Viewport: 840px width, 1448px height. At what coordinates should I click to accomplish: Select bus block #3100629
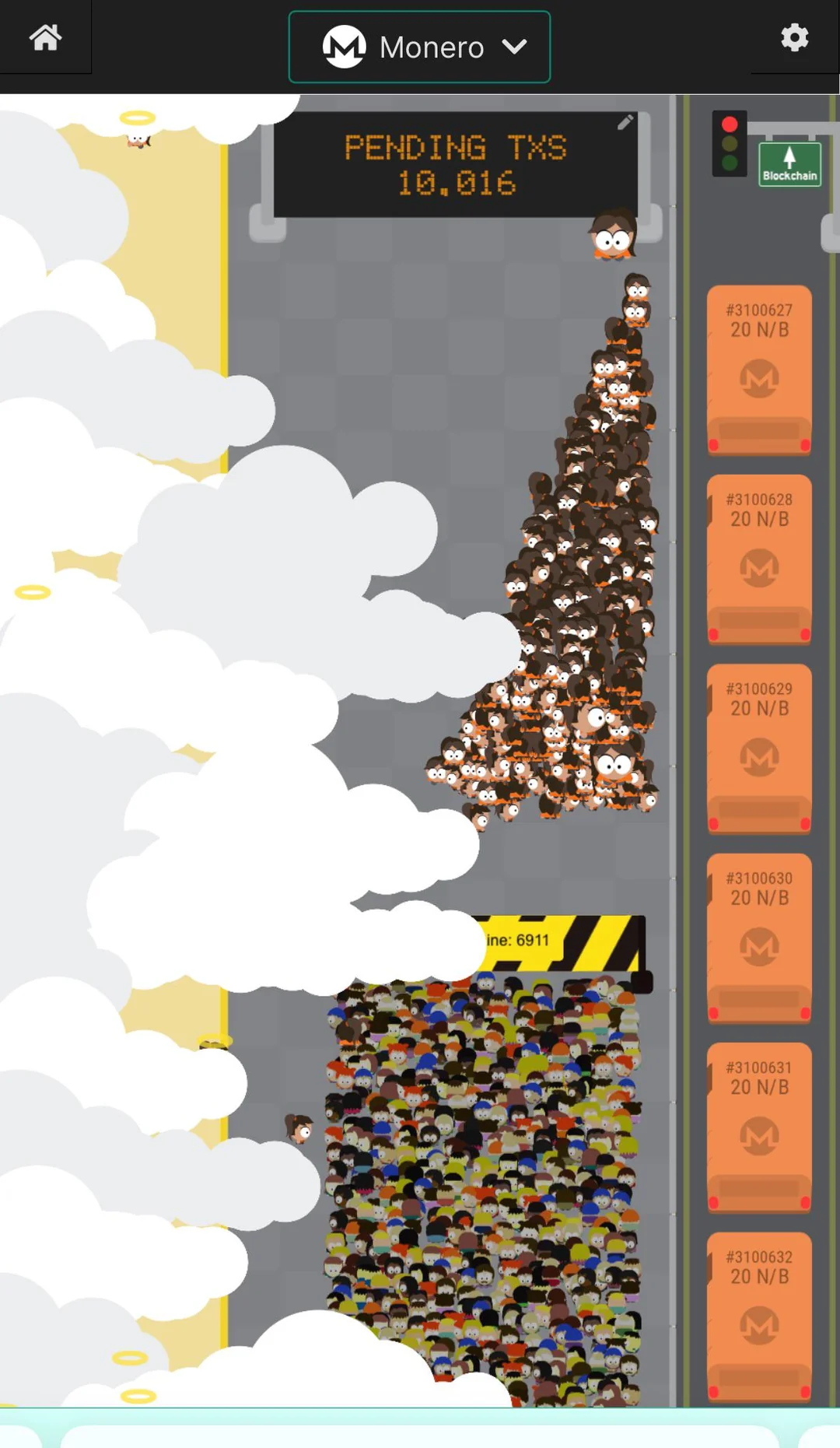pyautogui.click(x=759, y=749)
